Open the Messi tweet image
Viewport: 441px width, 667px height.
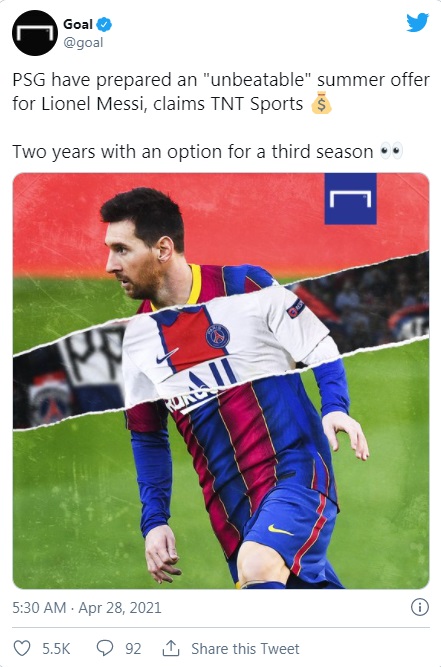(x=221, y=381)
